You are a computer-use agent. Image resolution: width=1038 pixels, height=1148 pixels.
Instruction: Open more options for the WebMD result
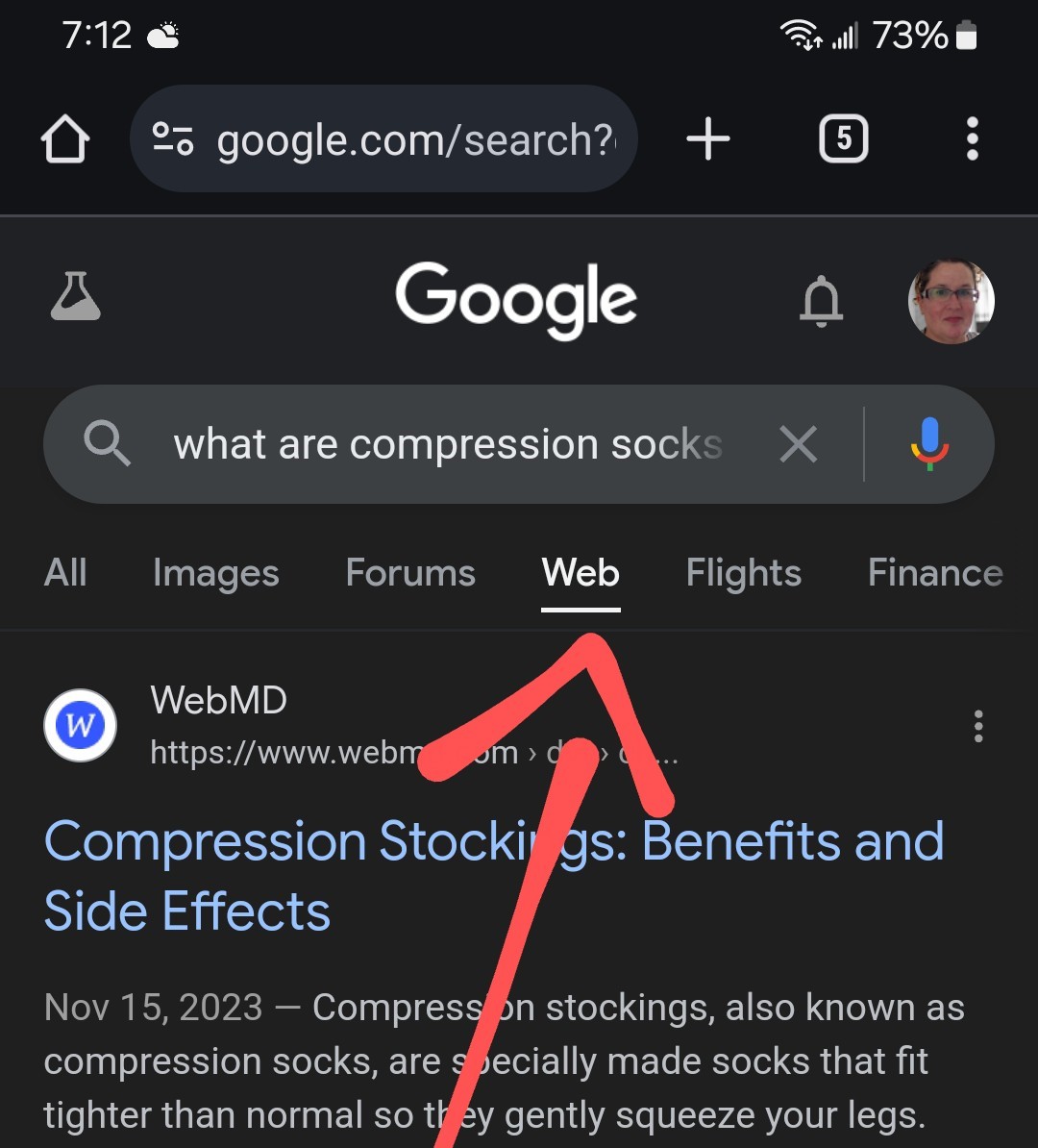(978, 727)
